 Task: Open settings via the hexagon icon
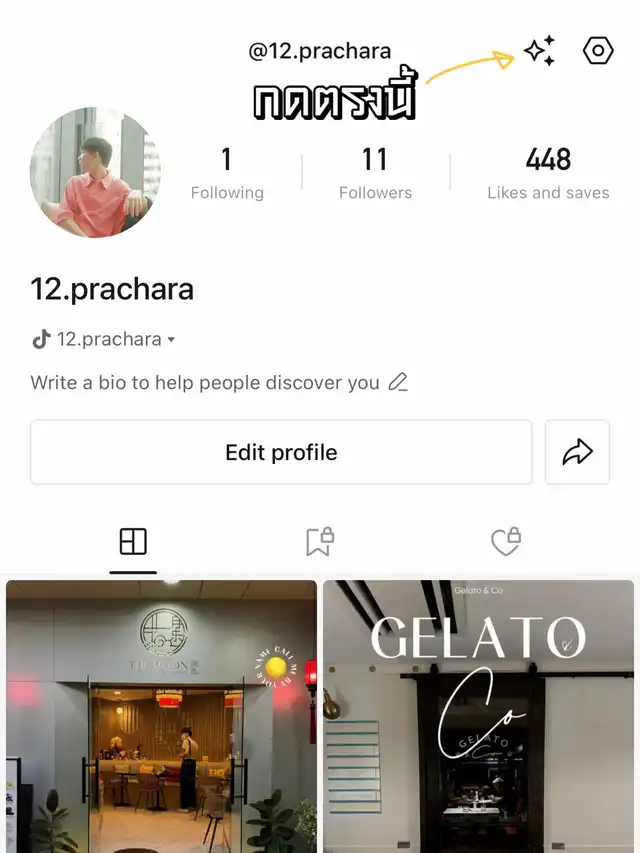598,51
